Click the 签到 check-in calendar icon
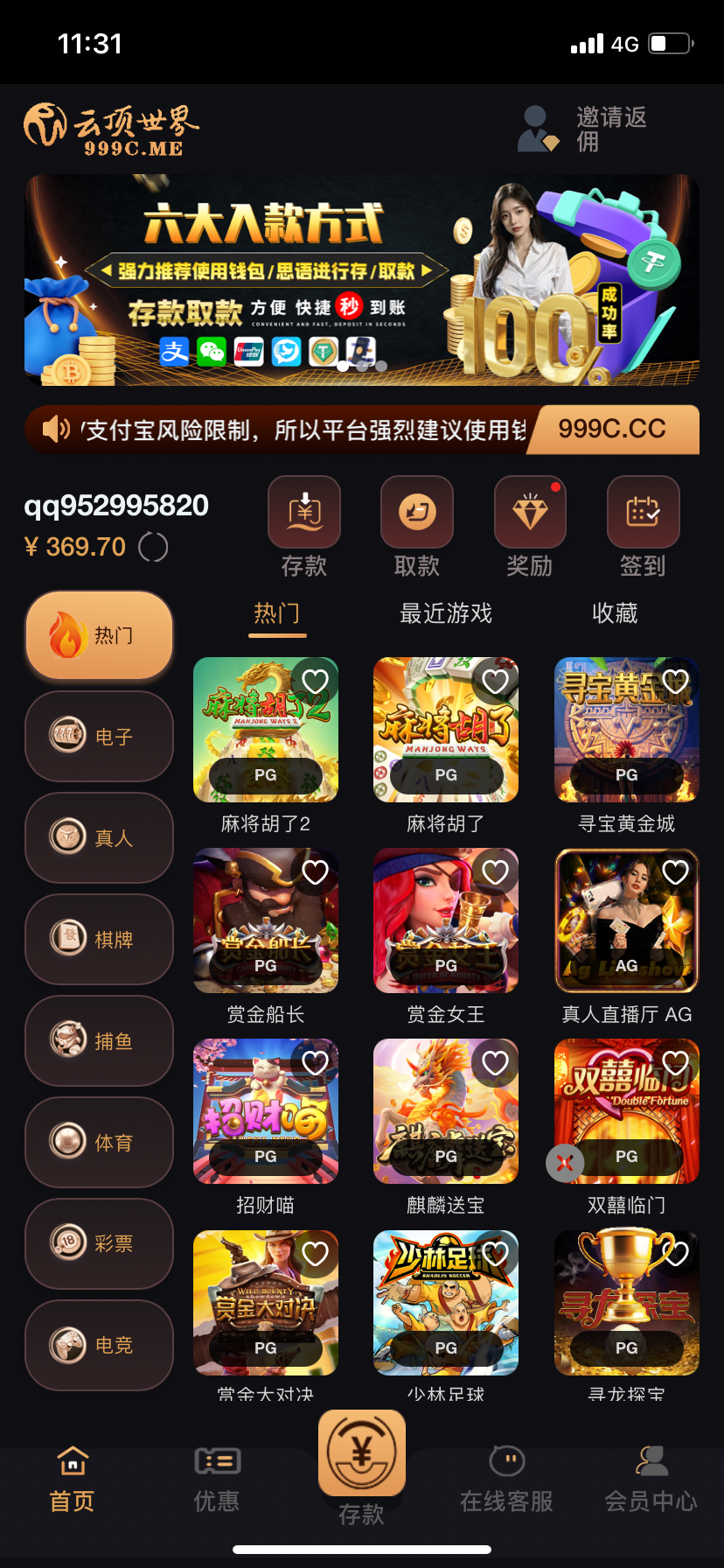724x1568 pixels. 643,511
